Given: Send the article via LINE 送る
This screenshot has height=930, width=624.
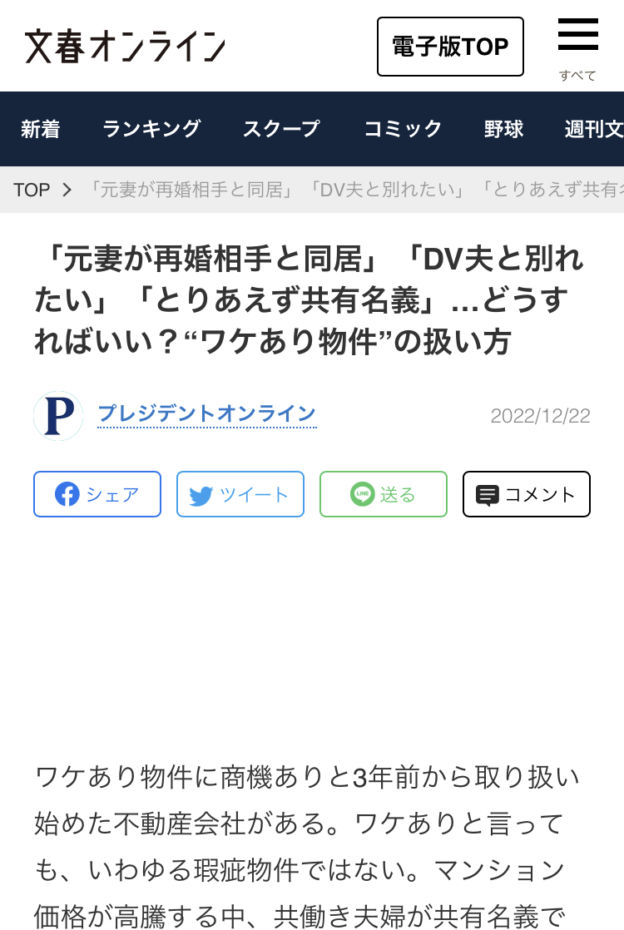Looking at the screenshot, I should click(383, 494).
